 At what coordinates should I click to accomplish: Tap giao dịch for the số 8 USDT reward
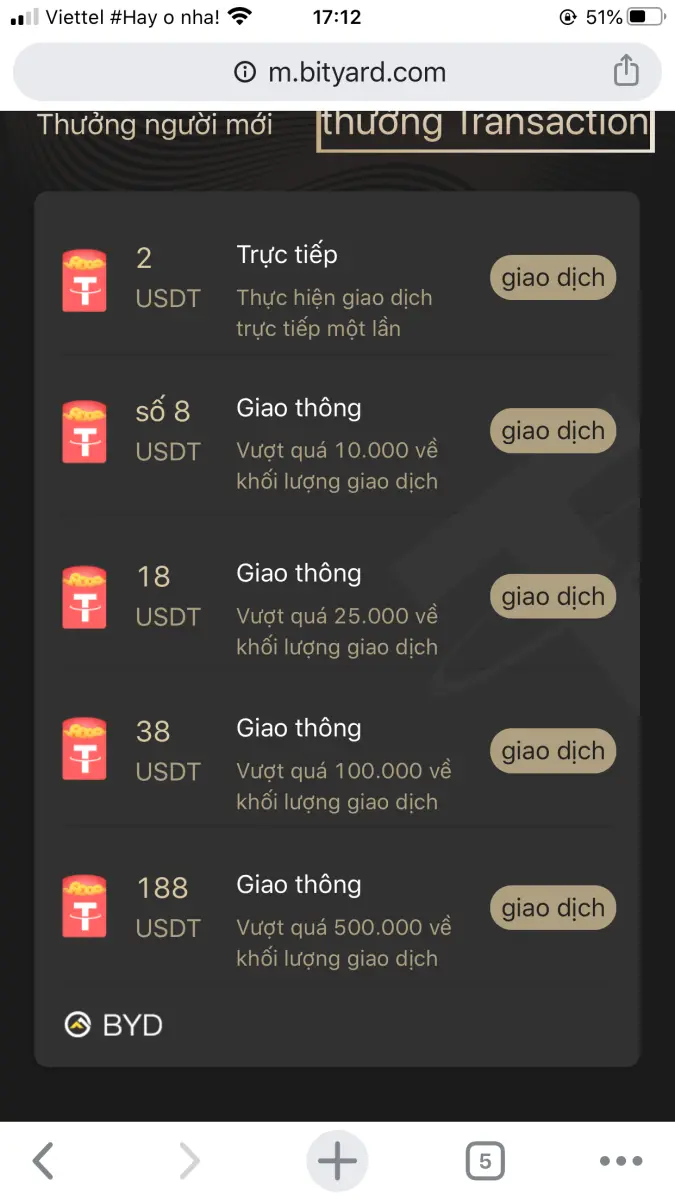[x=553, y=431]
